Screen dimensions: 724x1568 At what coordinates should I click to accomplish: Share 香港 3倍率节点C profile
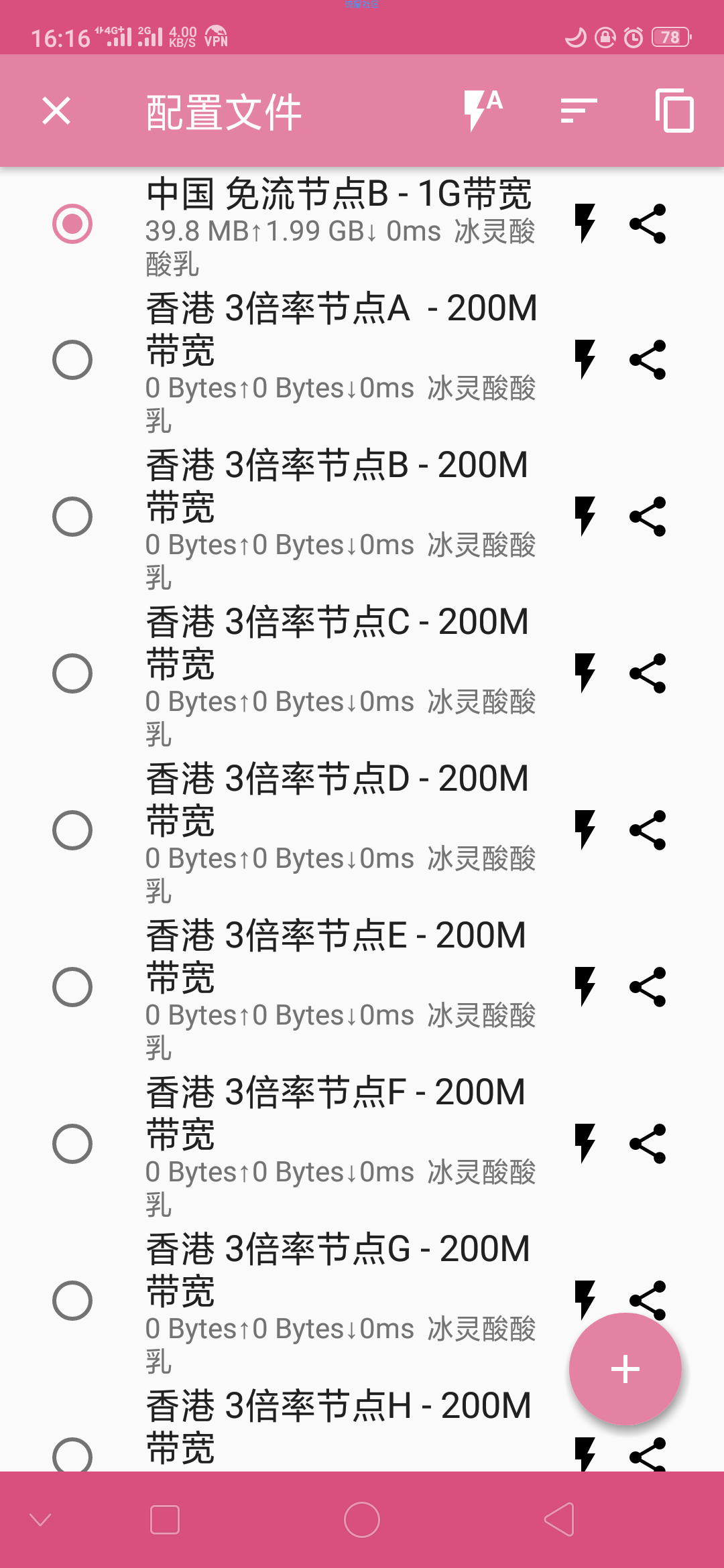tap(648, 673)
